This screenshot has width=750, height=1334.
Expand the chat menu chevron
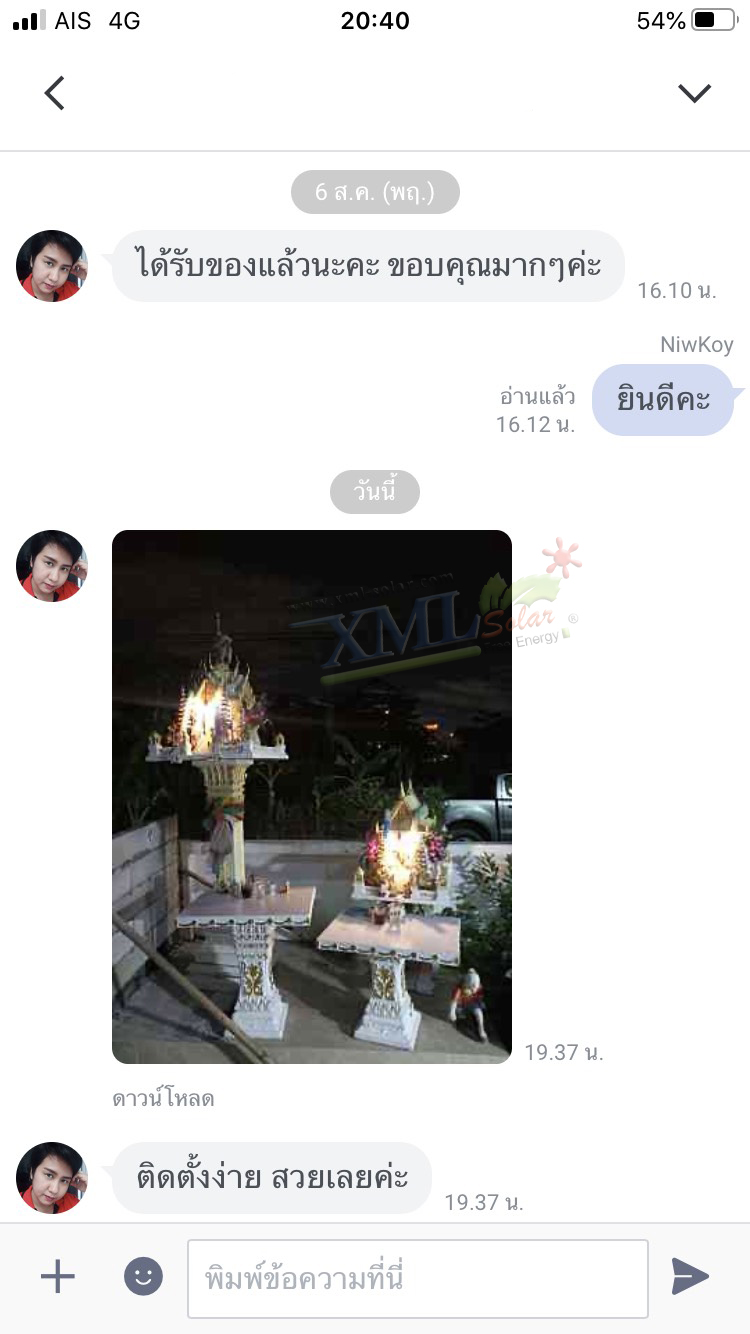tap(694, 93)
